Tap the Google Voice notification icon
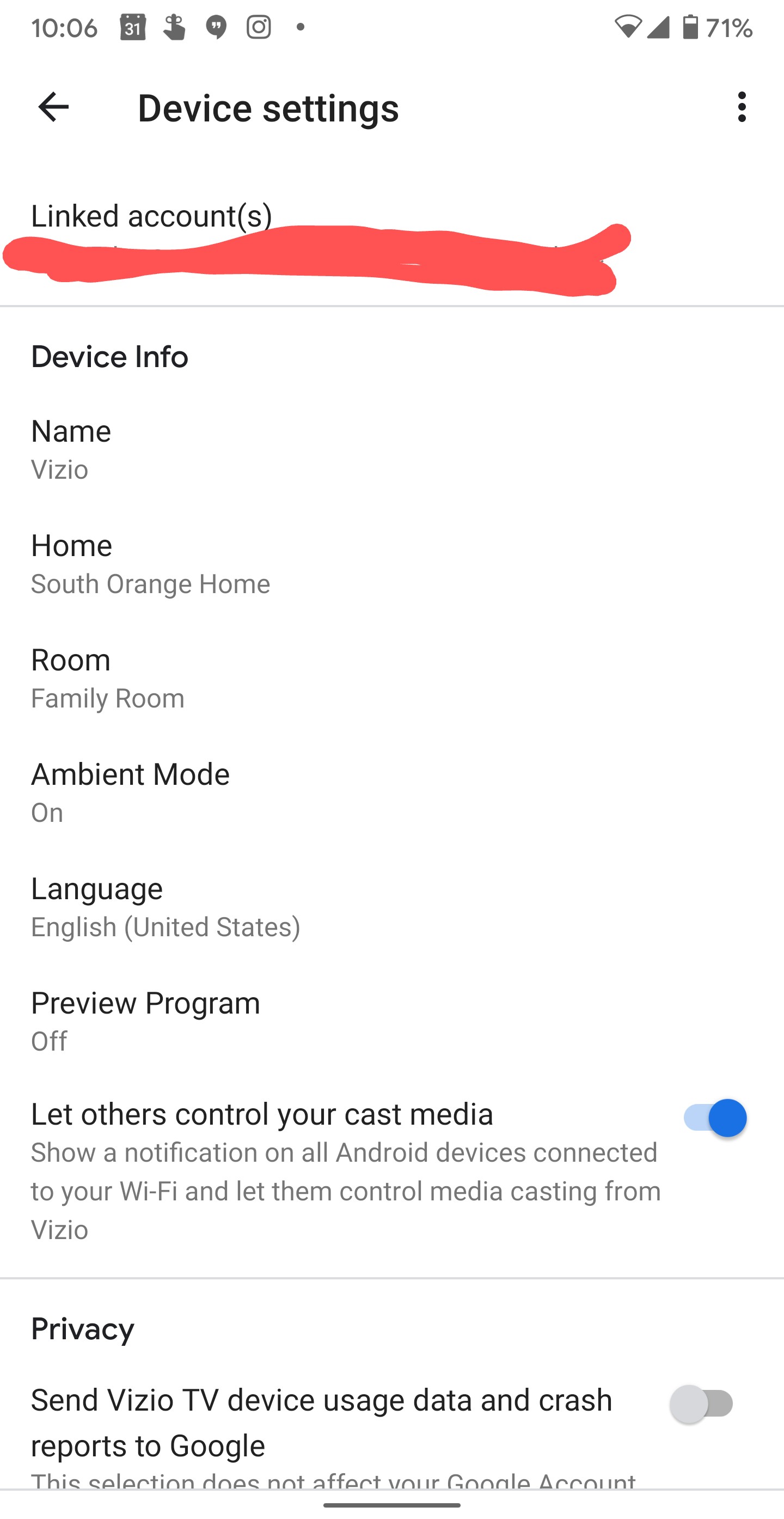This screenshot has height=1519, width=784. pos(216,27)
